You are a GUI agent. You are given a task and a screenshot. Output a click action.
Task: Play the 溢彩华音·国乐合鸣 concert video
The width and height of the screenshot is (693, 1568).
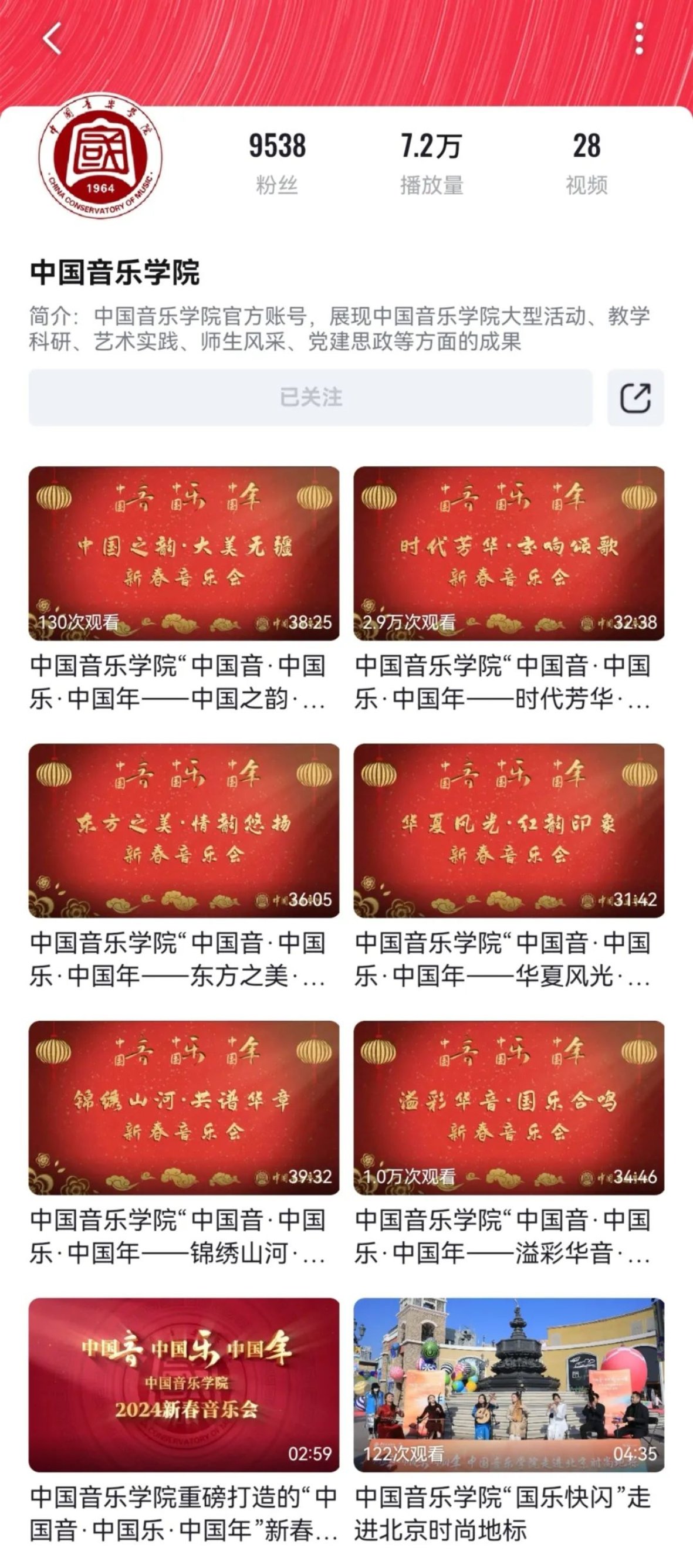pyautogui.click(x=509, y=1107)
